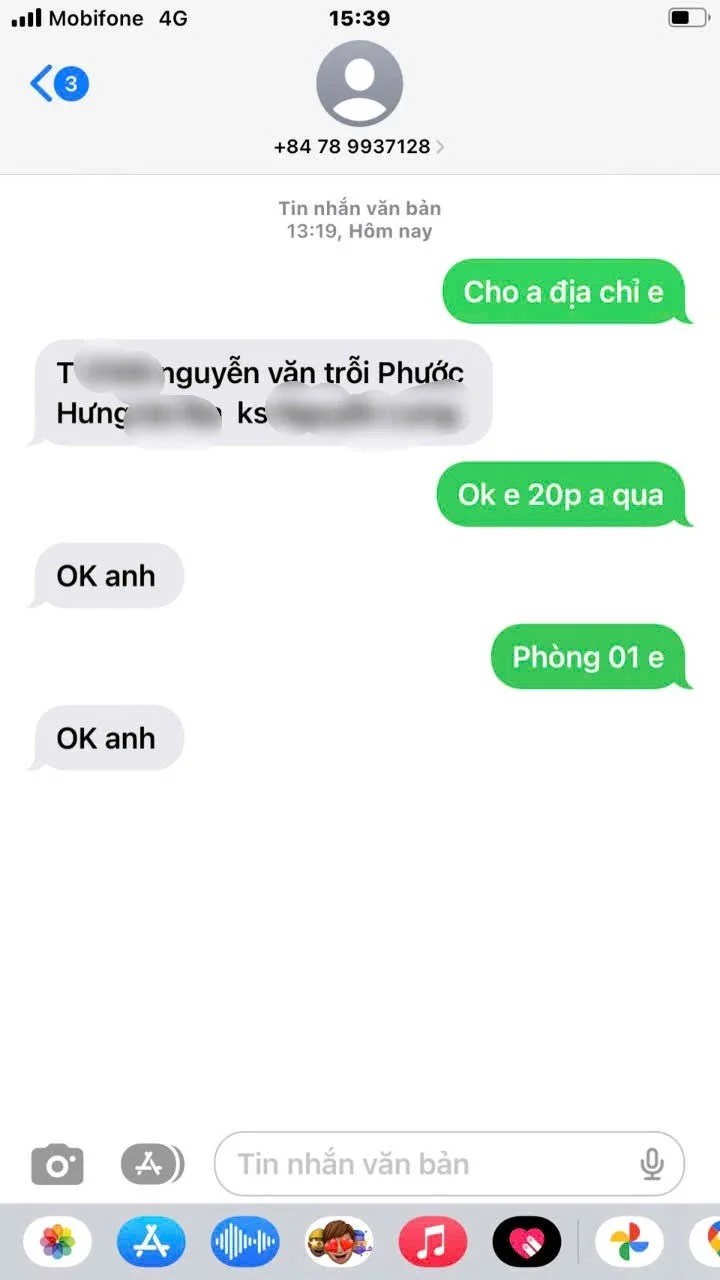Open the Memoji stickers app
Screen dimensions: 720x1280
339,1243
